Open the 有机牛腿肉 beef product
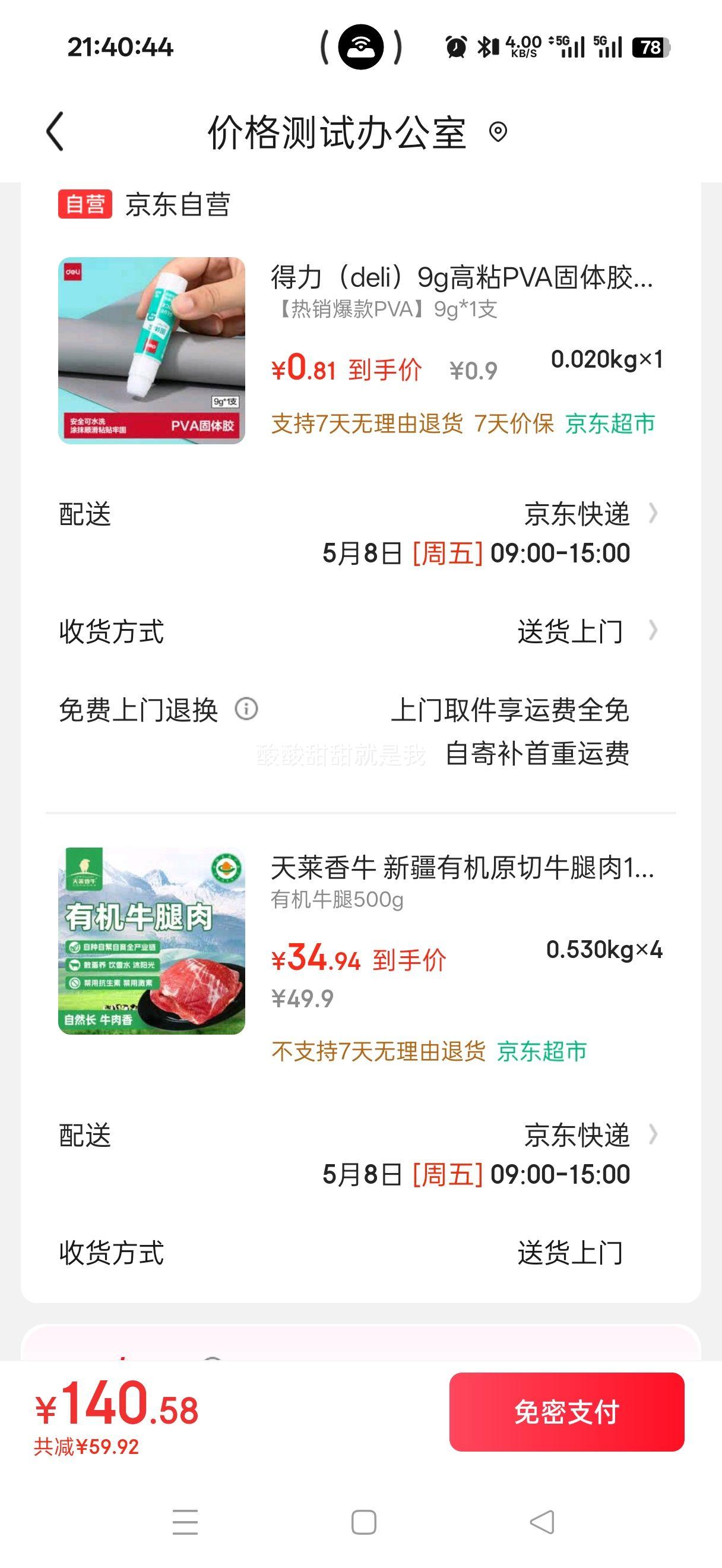 coord(151,941)
